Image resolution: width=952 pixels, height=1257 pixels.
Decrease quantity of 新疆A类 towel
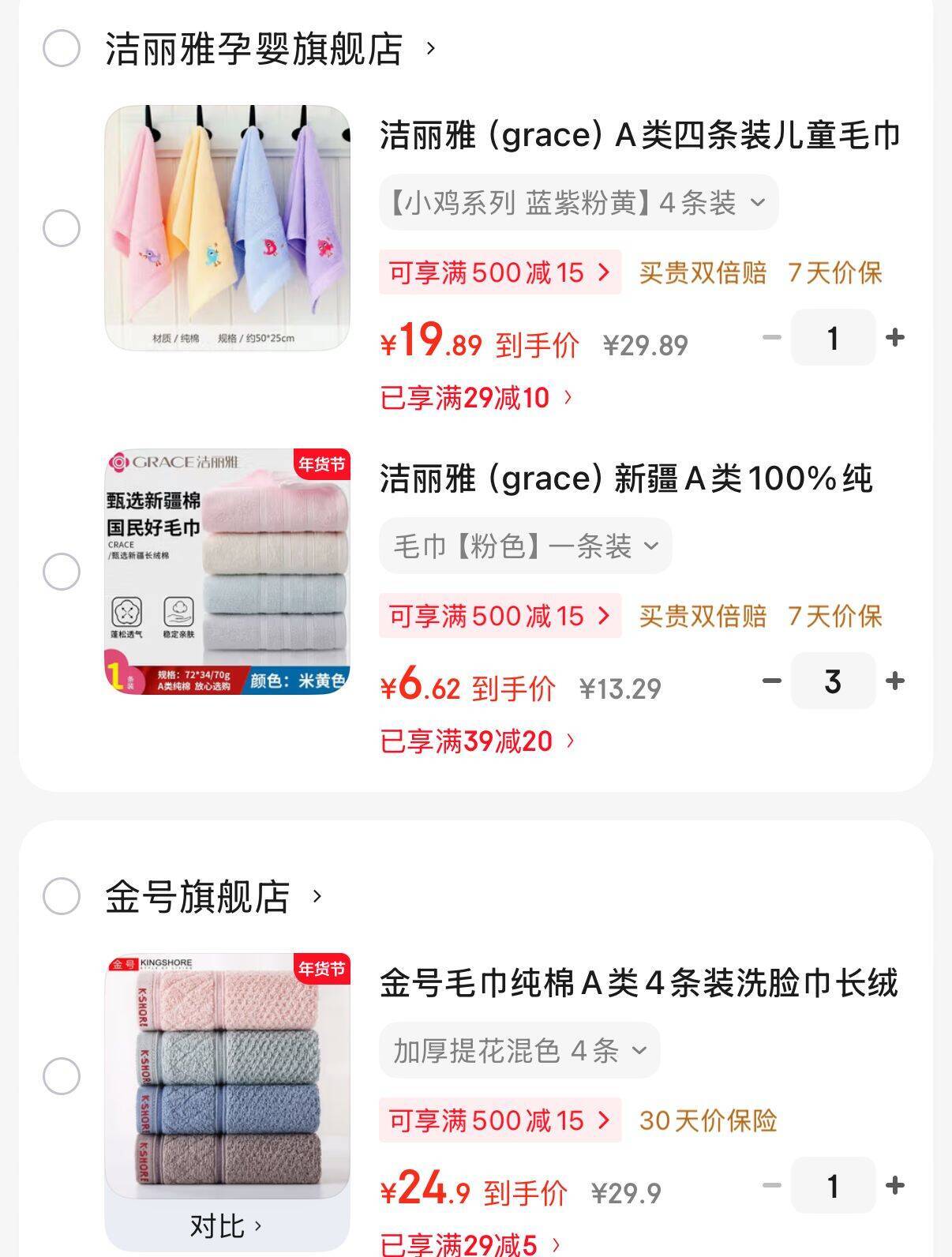[772, 681]
